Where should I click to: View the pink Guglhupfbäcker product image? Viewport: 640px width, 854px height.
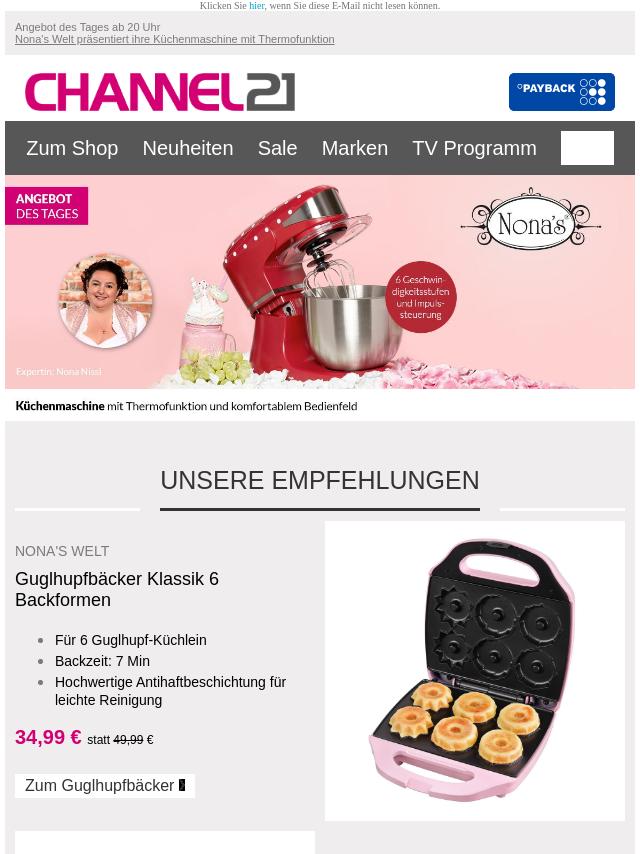(474, 670)
